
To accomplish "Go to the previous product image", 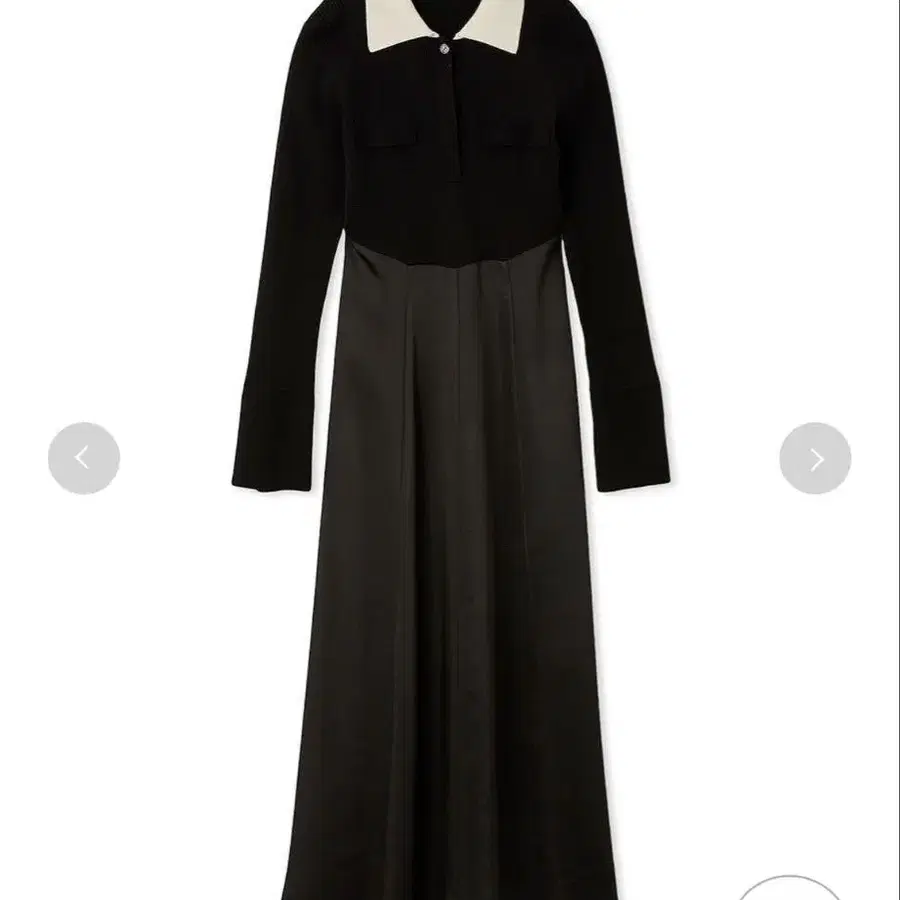I will click(84, 459).
